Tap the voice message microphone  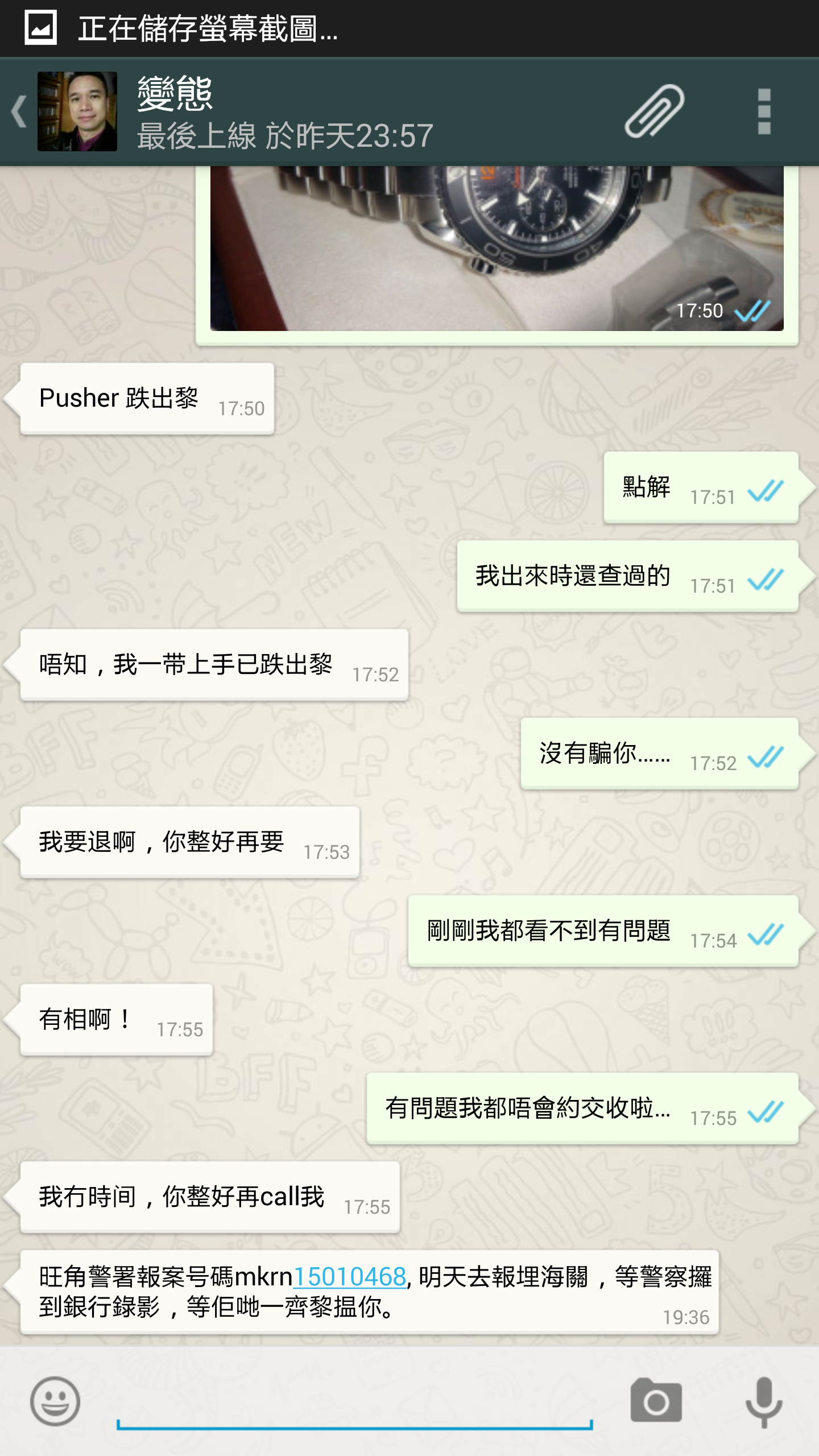[x=764, y=1401]
